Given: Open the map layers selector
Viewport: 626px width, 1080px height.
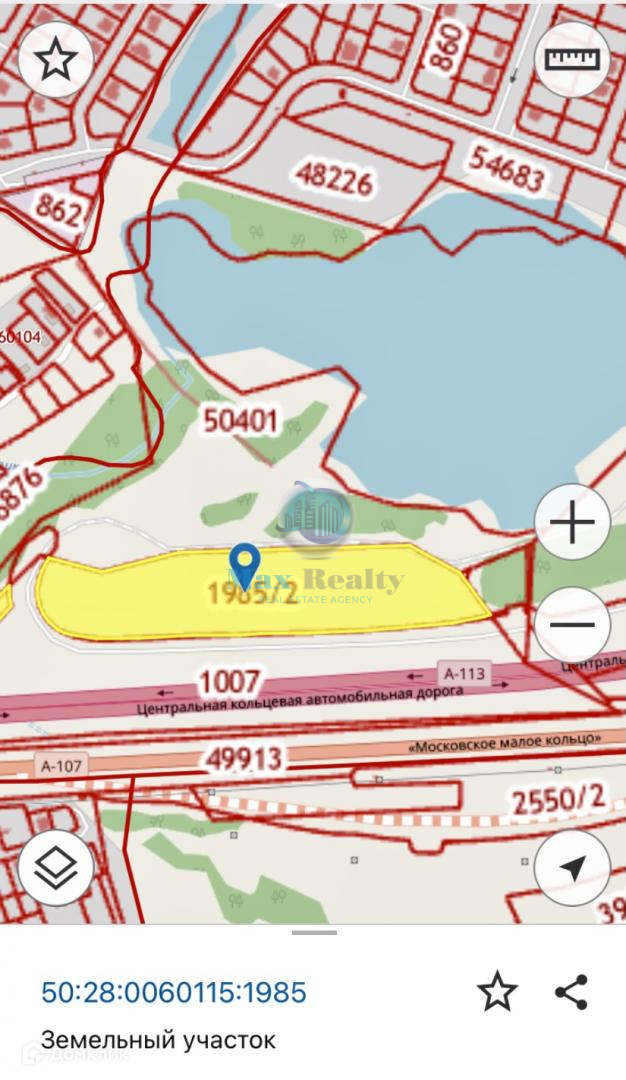Looking at the screenshot, I should tap(56, 868).
